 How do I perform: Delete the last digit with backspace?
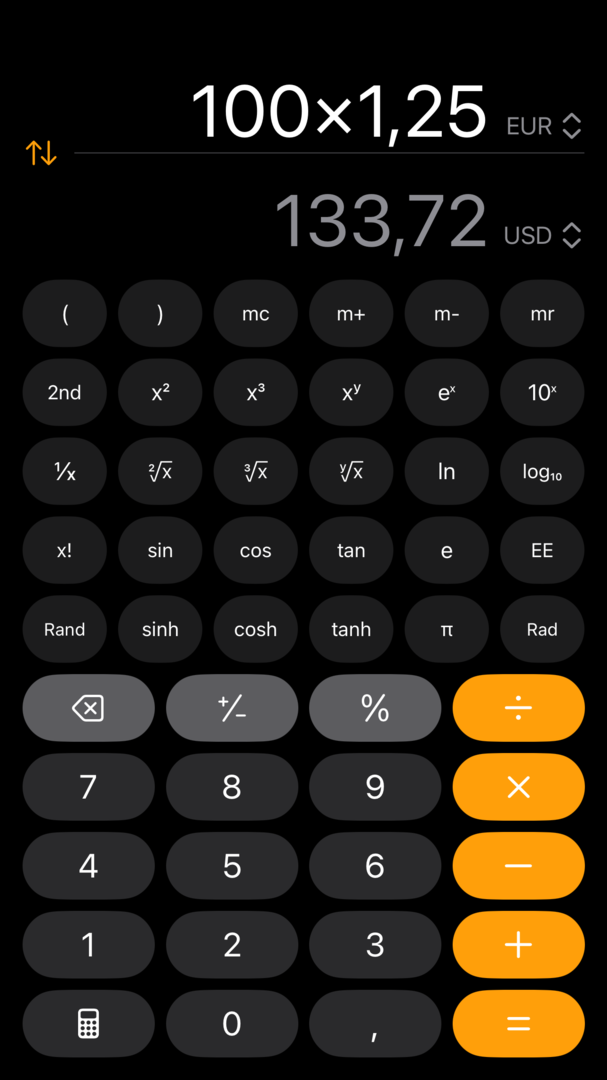[x=88, y=709]
